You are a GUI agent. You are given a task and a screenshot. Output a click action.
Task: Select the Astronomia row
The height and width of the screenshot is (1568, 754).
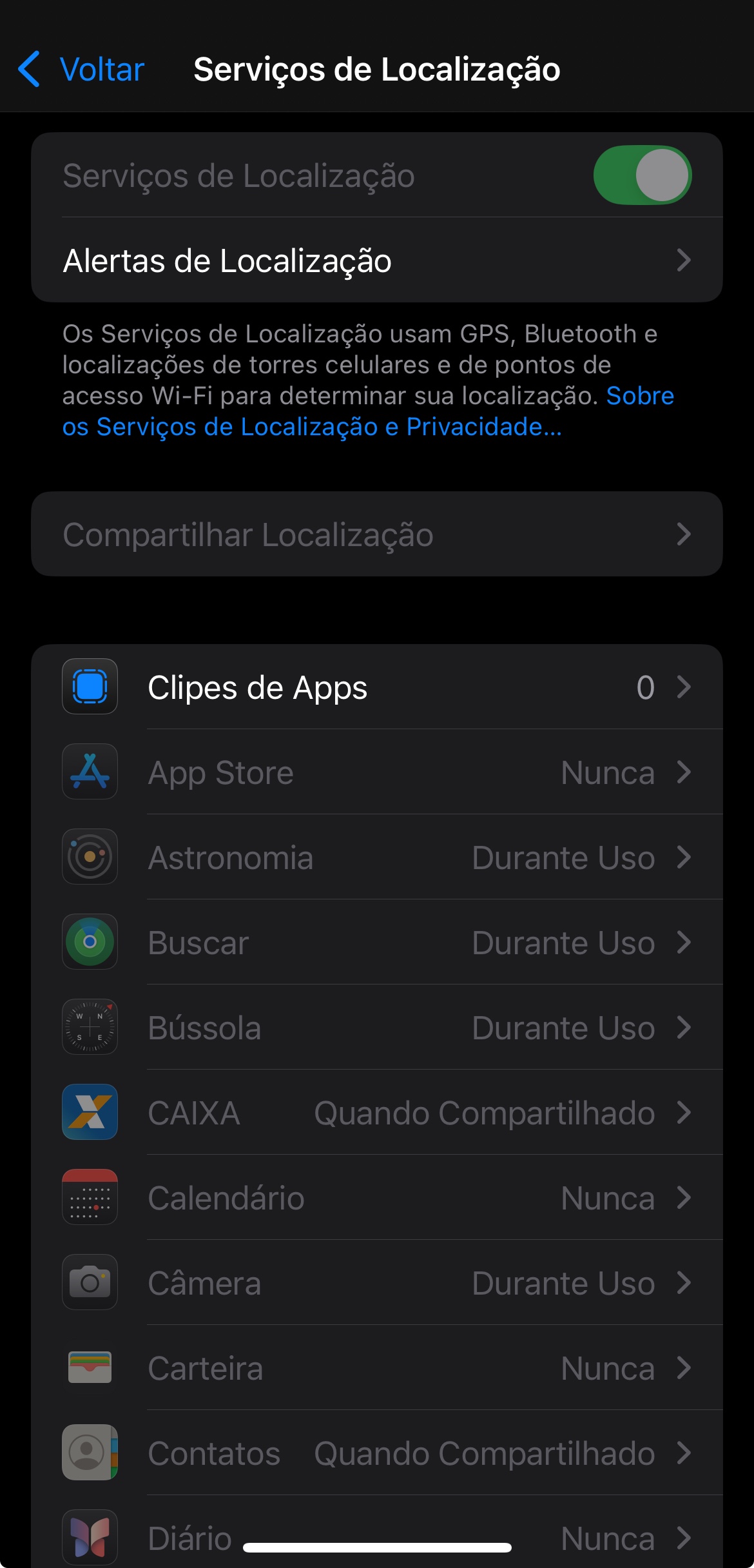click(x=376, y=857)
